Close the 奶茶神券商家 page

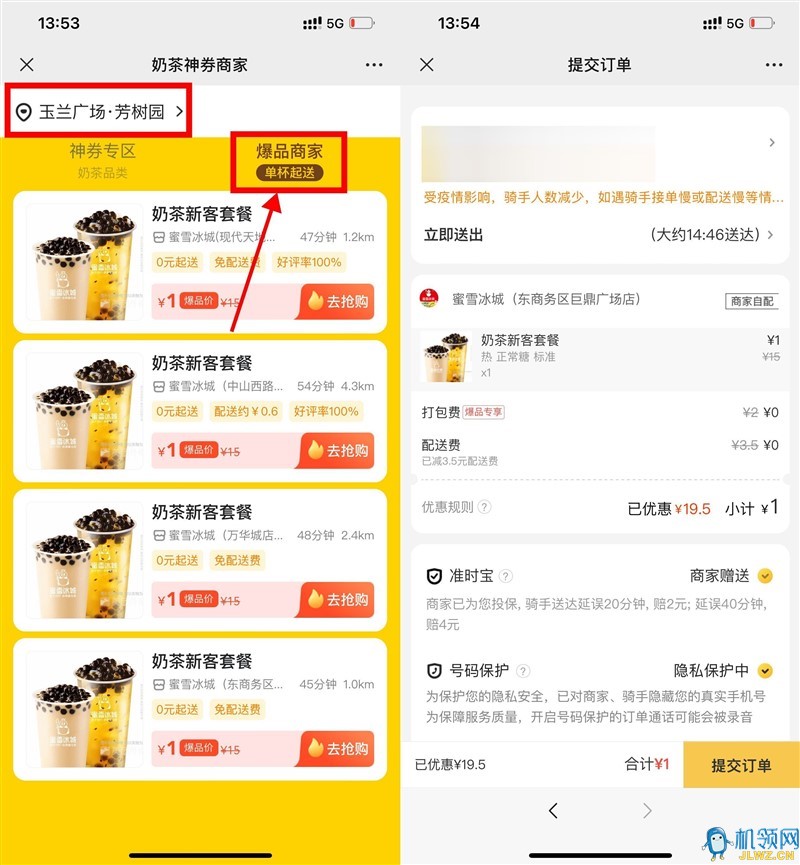click(27, 65)
